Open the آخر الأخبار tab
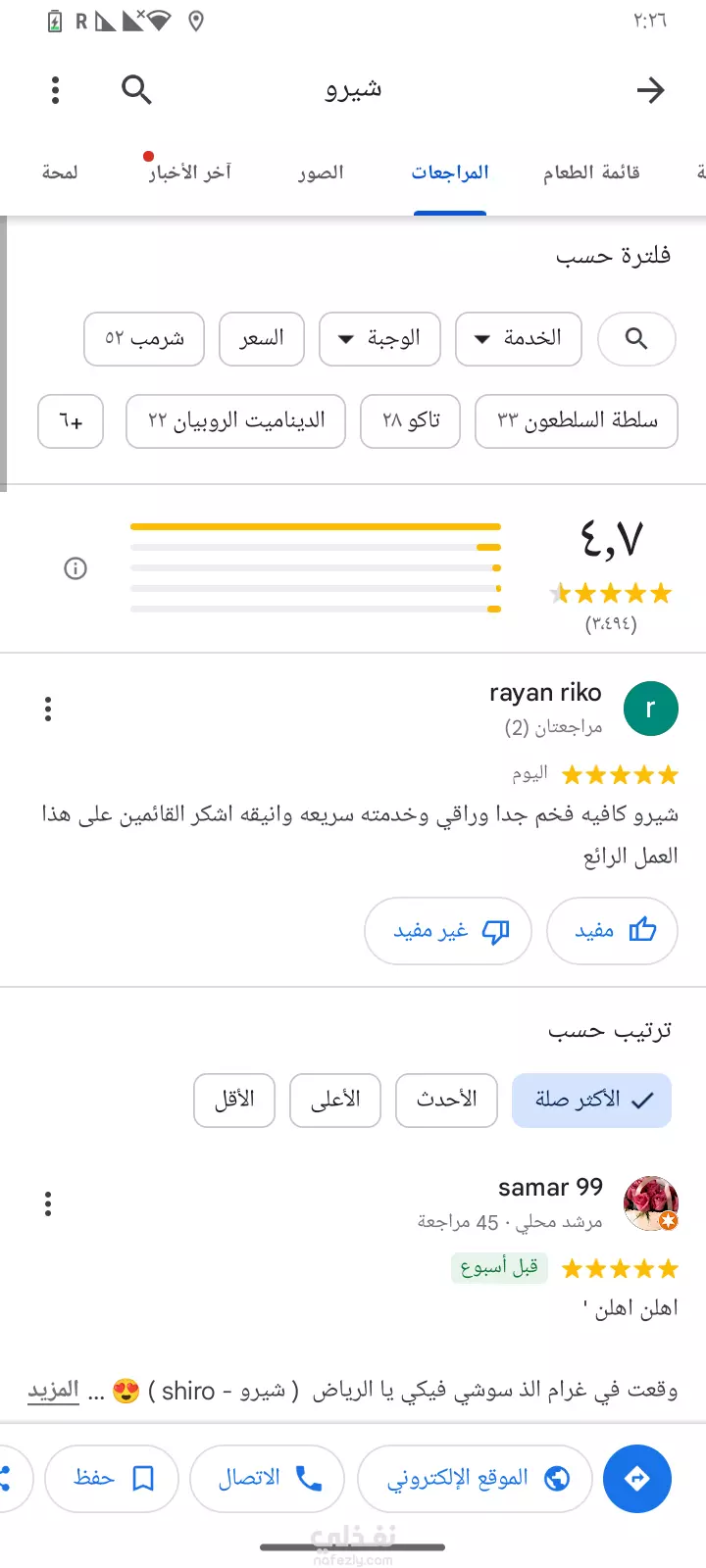706x1568 pixels. click(x=189, y=172)
